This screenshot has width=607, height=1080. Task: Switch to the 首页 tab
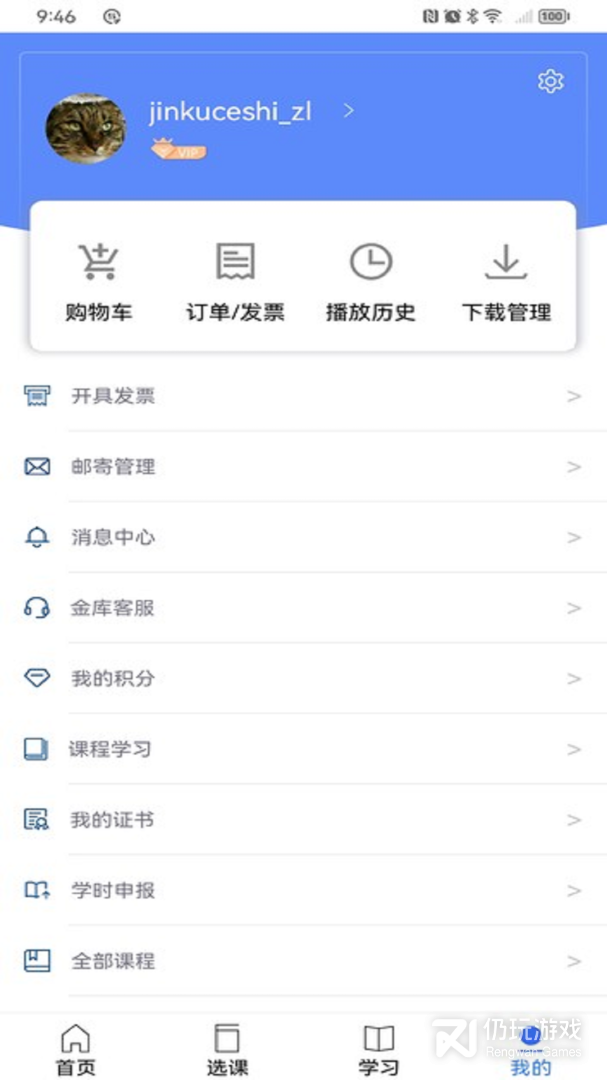pyautogui.click(x=75, y=1049)
